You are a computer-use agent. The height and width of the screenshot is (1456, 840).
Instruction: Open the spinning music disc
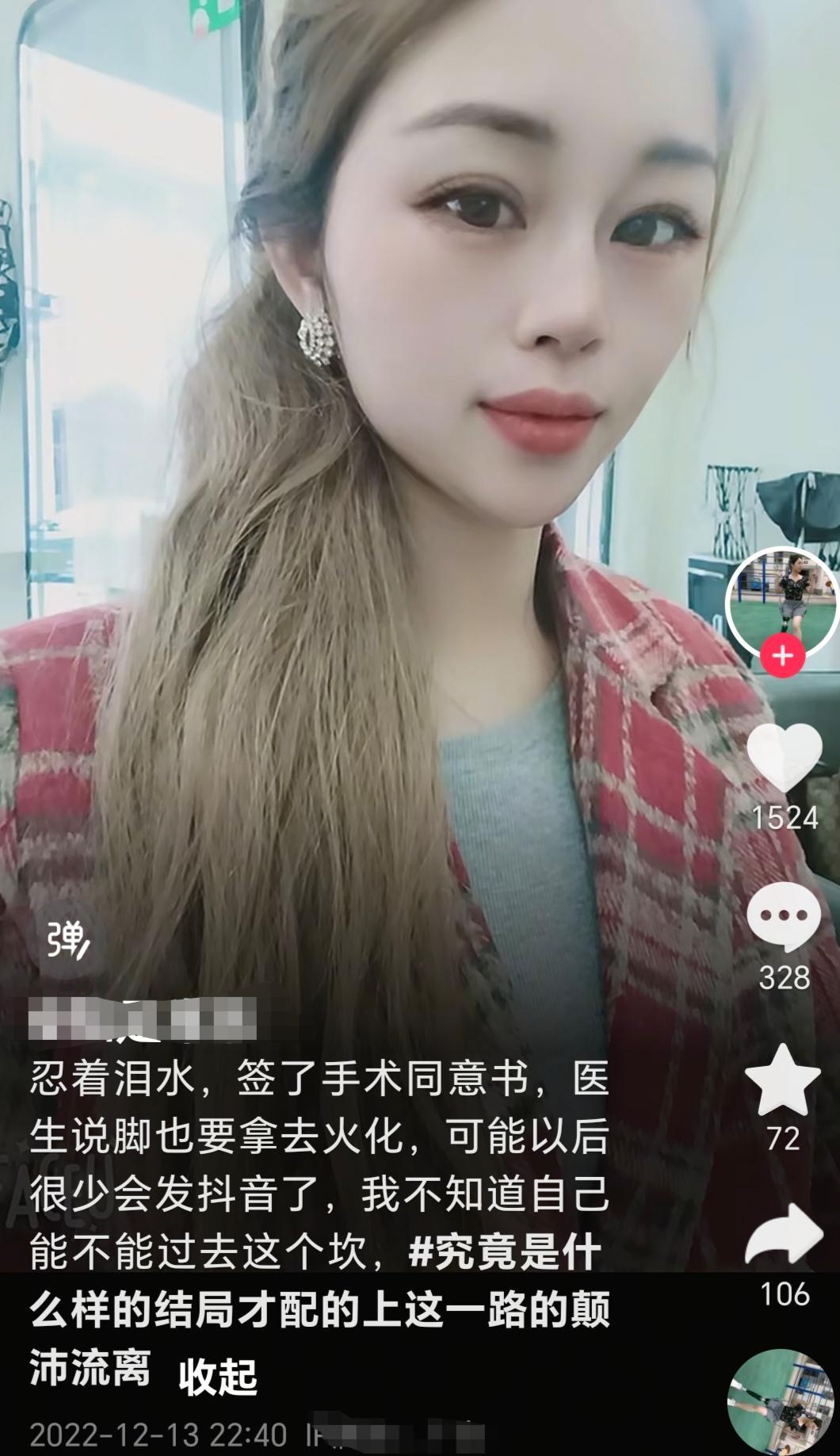[x=779, y=1400]
